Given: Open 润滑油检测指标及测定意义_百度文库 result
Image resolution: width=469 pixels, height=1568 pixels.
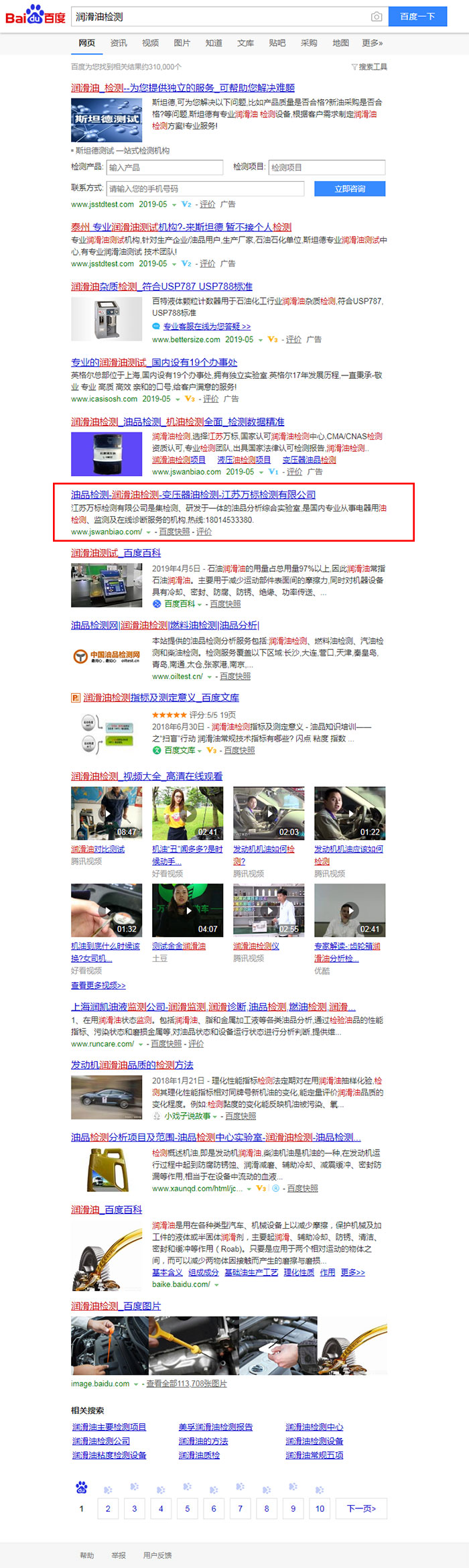Looking at the screenshot, I should [161, 697].
